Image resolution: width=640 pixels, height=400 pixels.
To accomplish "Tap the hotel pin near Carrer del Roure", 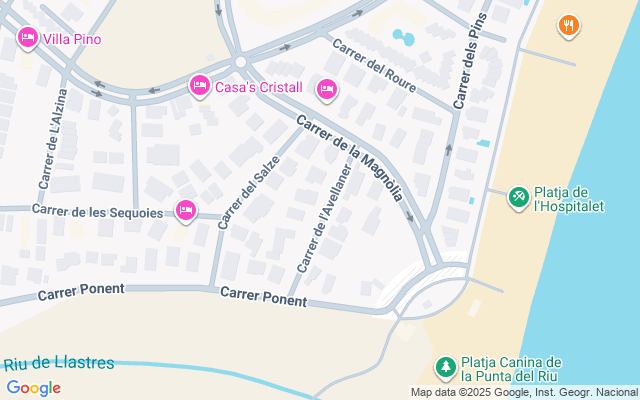I will tap(326, 90).
